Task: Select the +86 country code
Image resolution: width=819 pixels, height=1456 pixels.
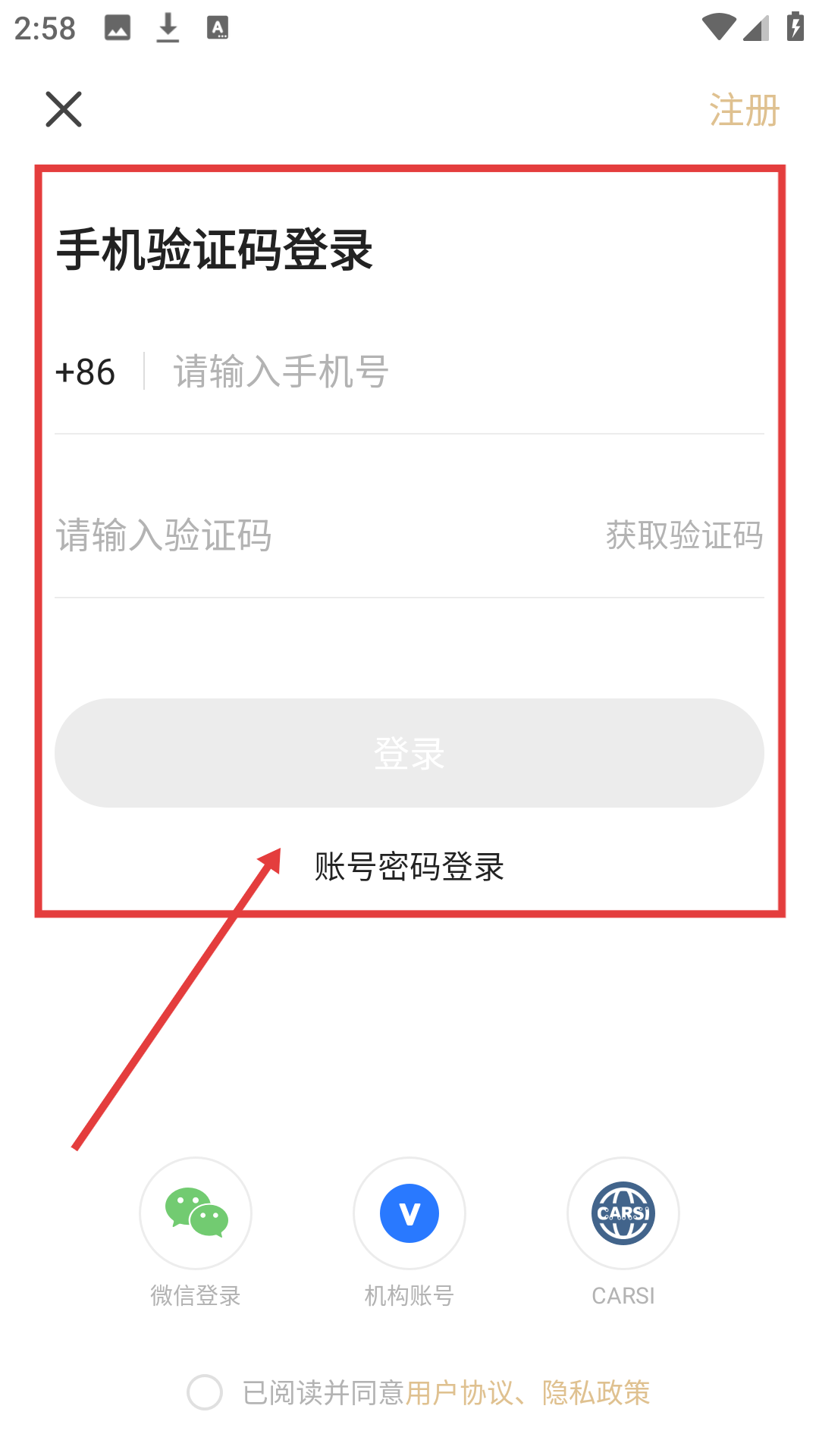Action: coord(86,372)
